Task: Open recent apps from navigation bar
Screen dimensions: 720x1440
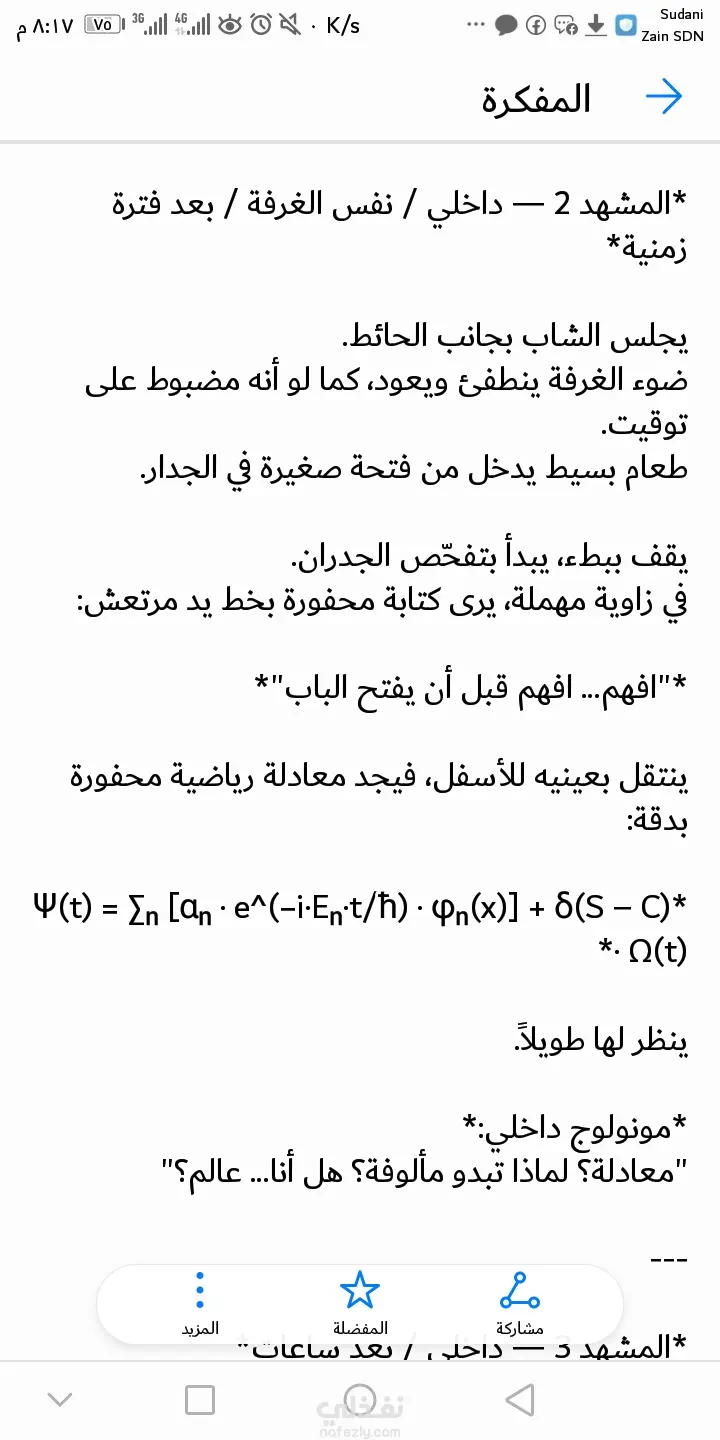Action: pyautogui.click(x=200, y=1400)
